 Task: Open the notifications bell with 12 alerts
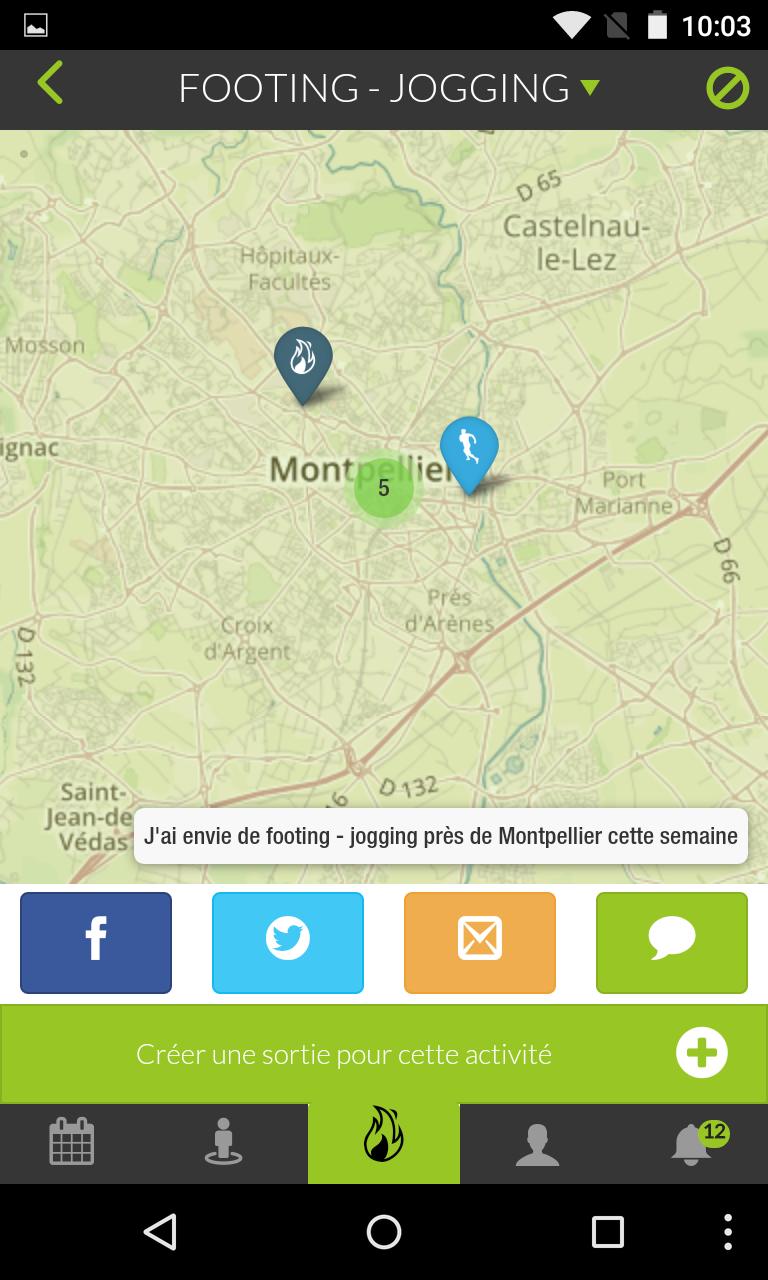click(693, 1143)
